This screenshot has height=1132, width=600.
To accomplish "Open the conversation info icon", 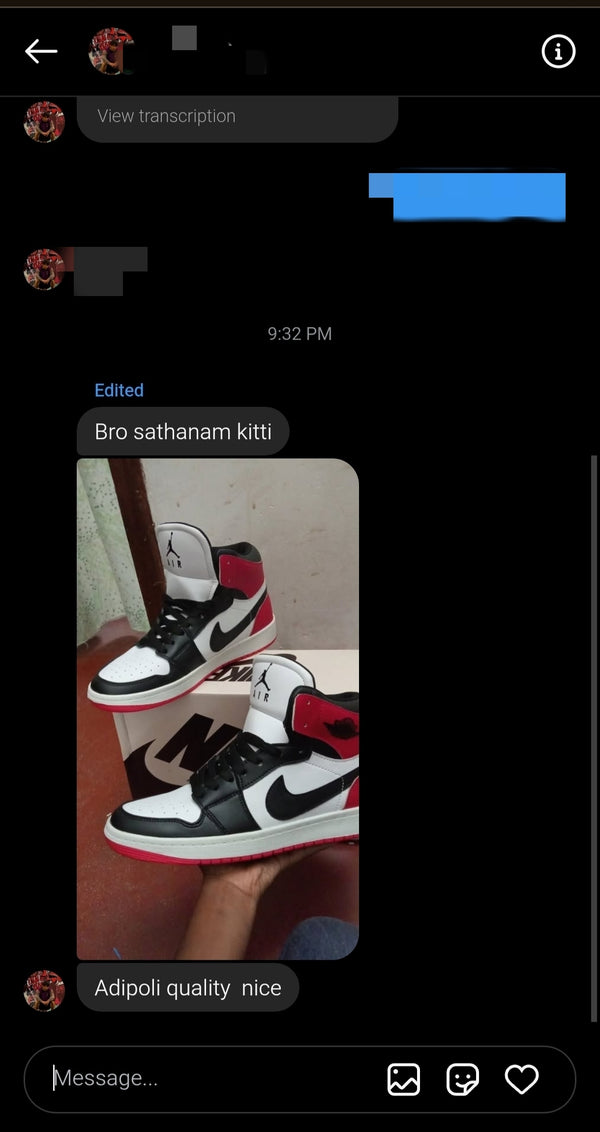I will [x=558, y=51].
